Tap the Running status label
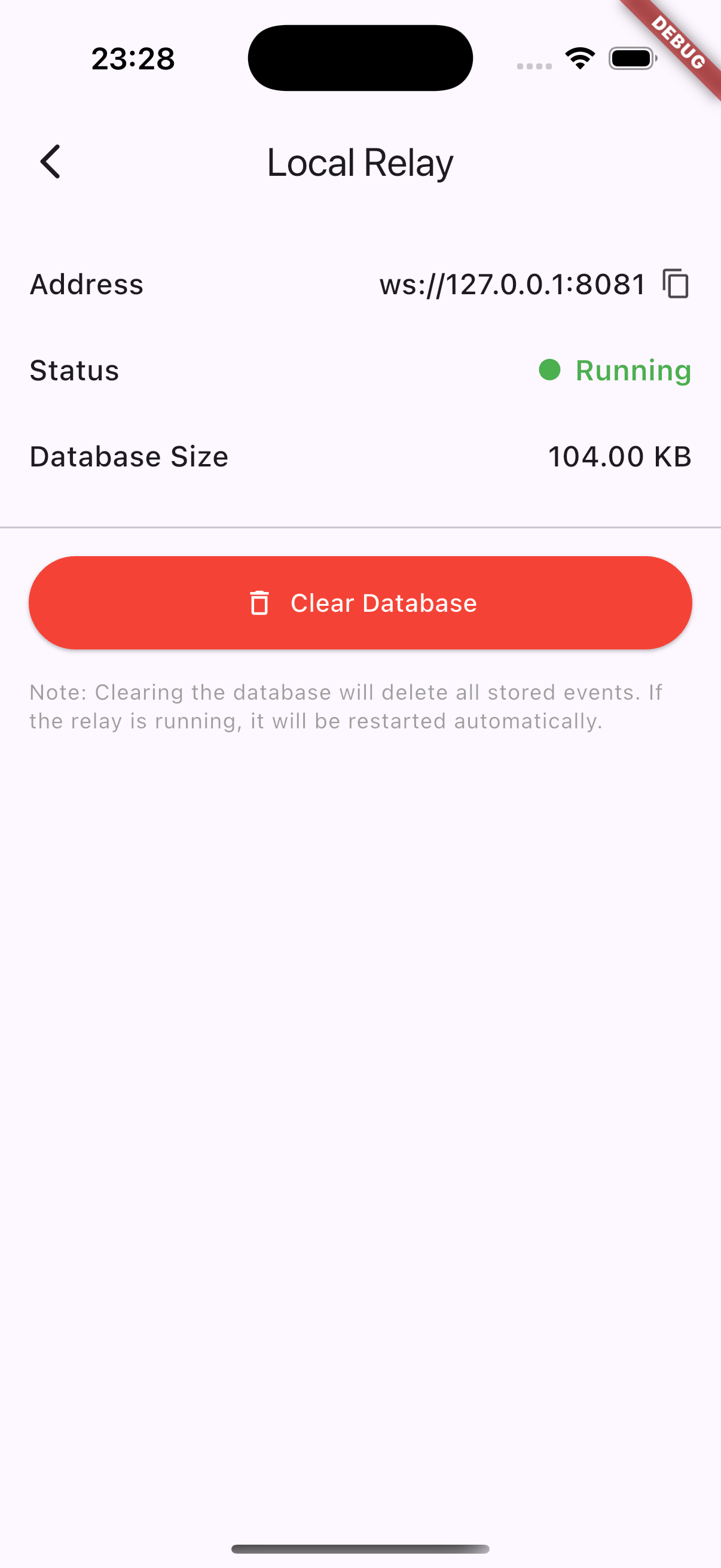The image size is (721, 1568). 633,370
